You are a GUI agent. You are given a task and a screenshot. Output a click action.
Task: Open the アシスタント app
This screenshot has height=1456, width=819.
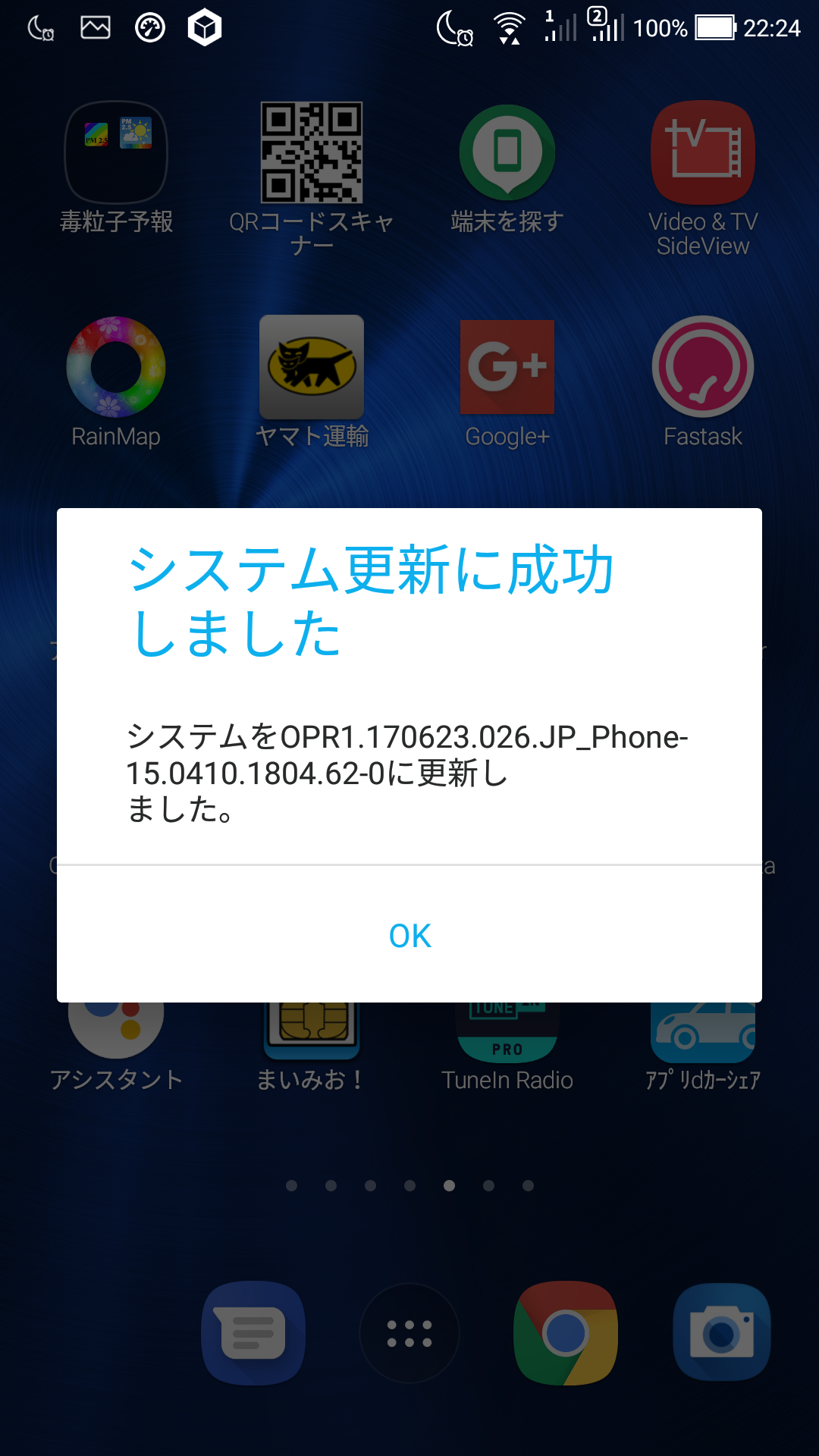(x=116, y=1031)
